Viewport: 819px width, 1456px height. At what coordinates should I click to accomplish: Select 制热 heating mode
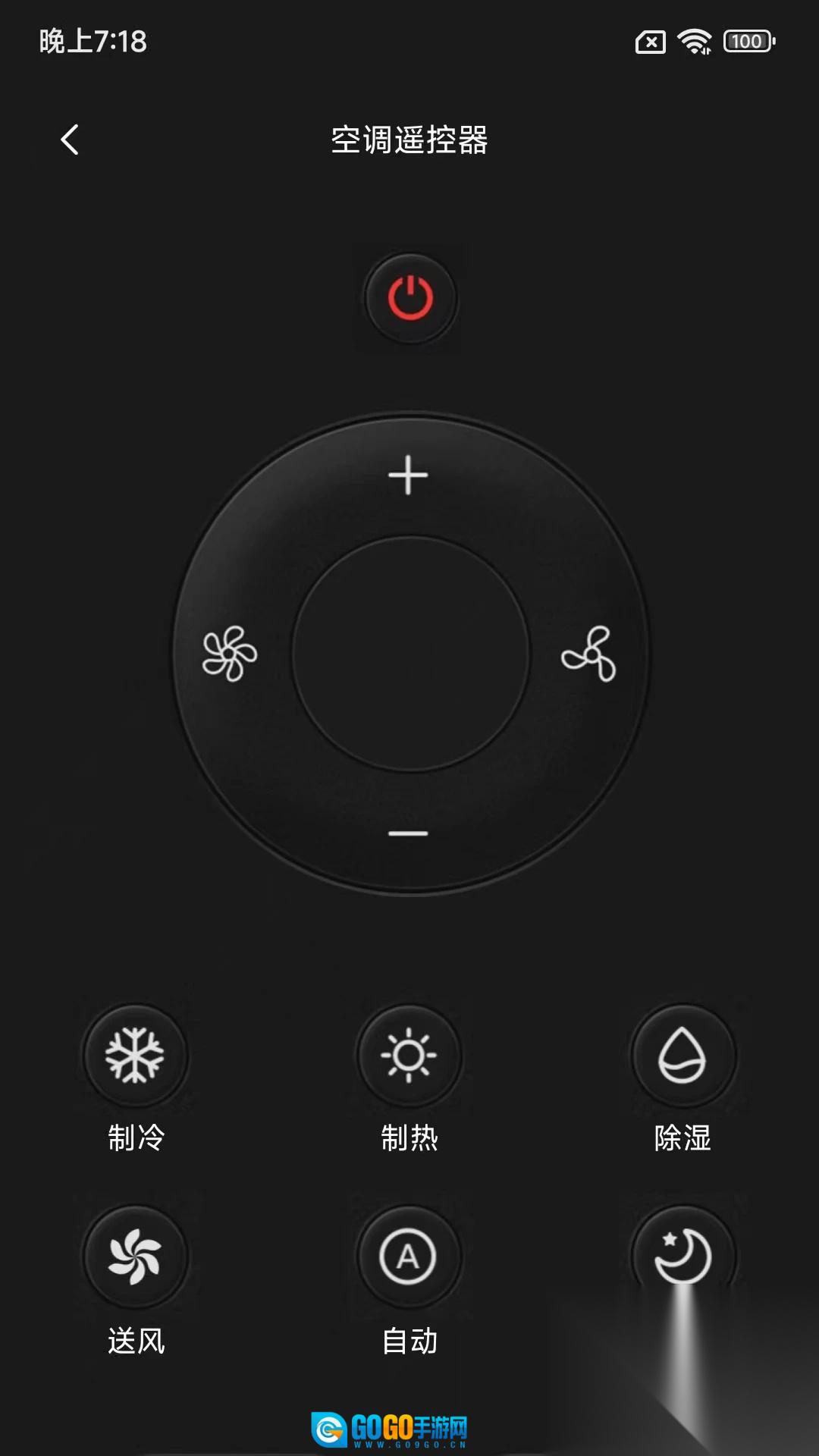point(409,1055)
